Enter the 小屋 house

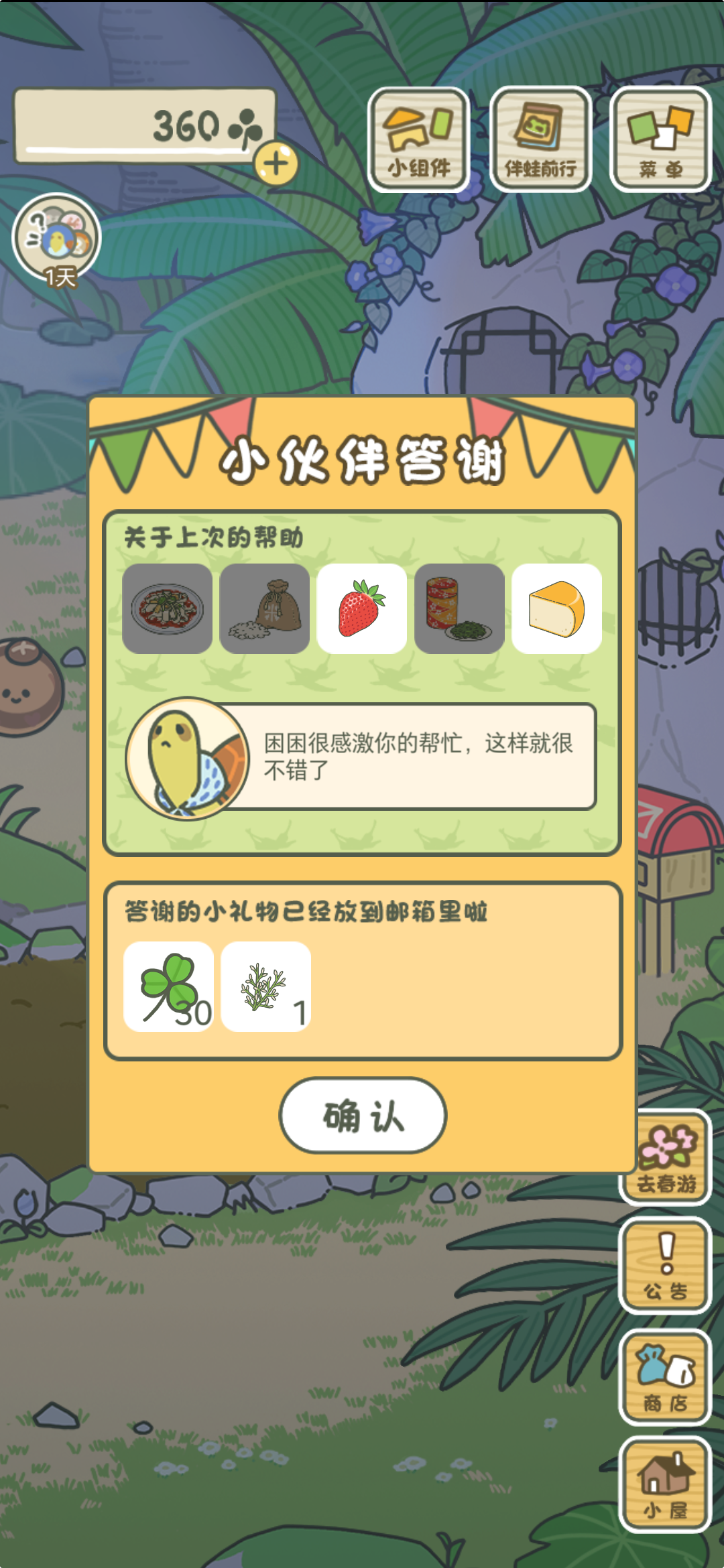point(664,1485)
